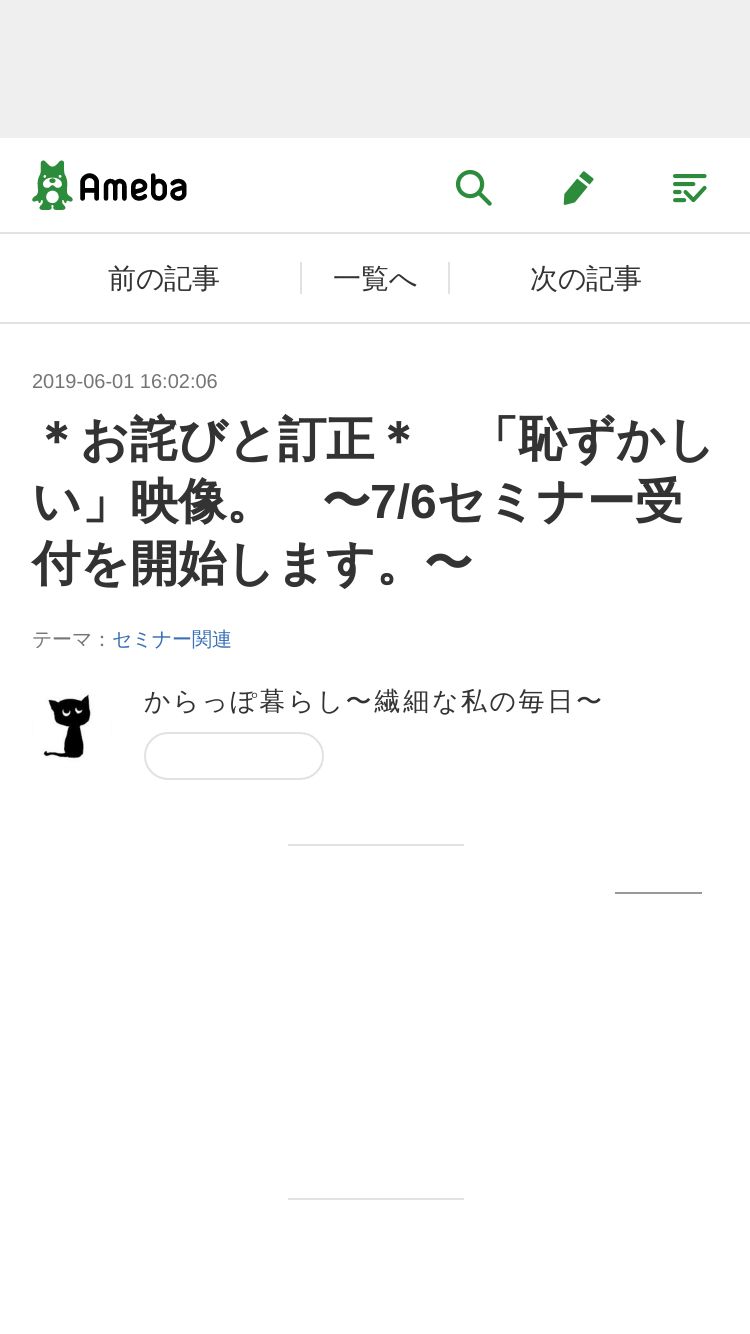Tap the pencil icon to write a post
This screenshot has width=750, height=1334.
coord(578,187)
